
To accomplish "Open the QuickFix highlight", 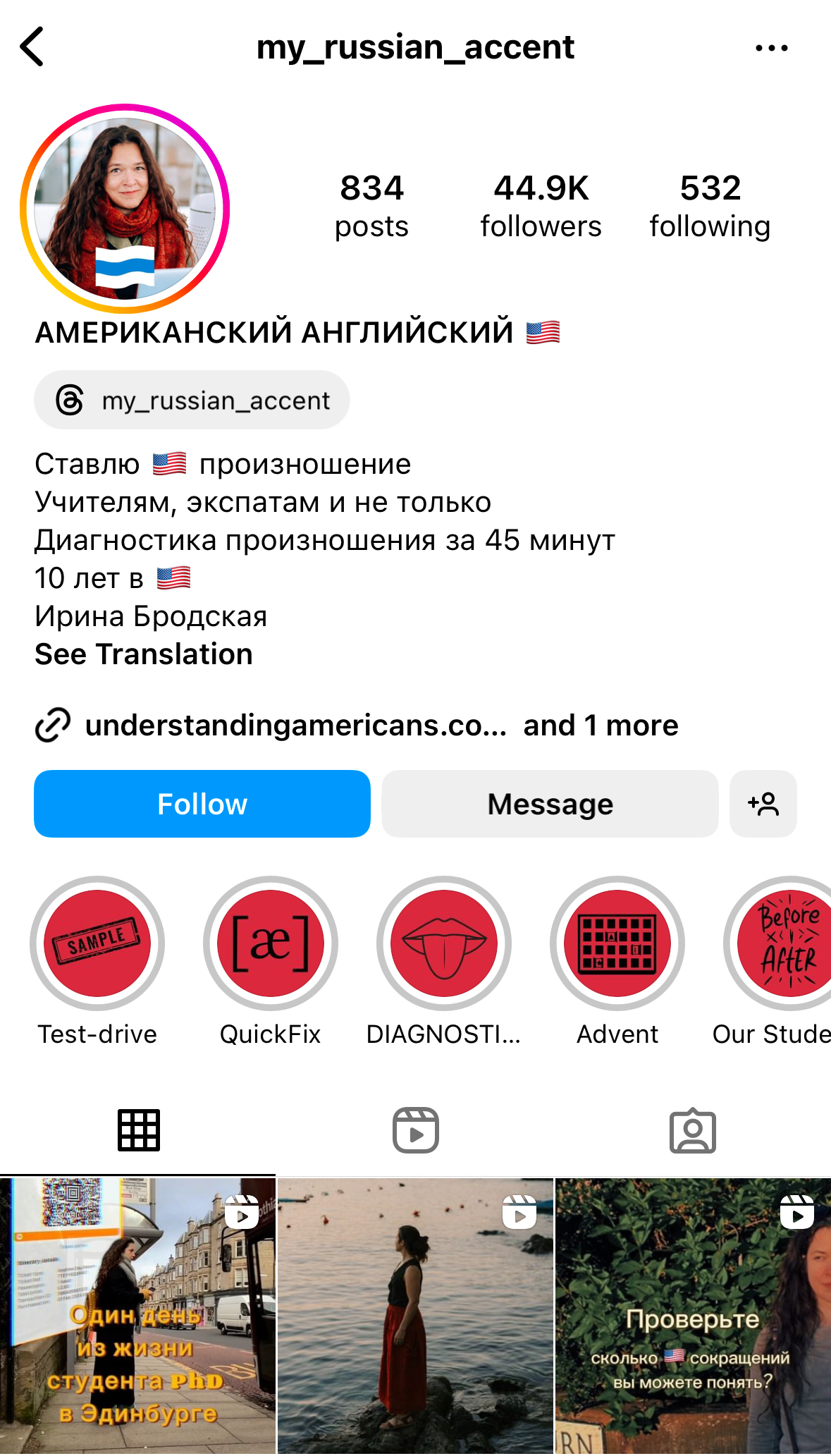I will [x=271, y=943].
